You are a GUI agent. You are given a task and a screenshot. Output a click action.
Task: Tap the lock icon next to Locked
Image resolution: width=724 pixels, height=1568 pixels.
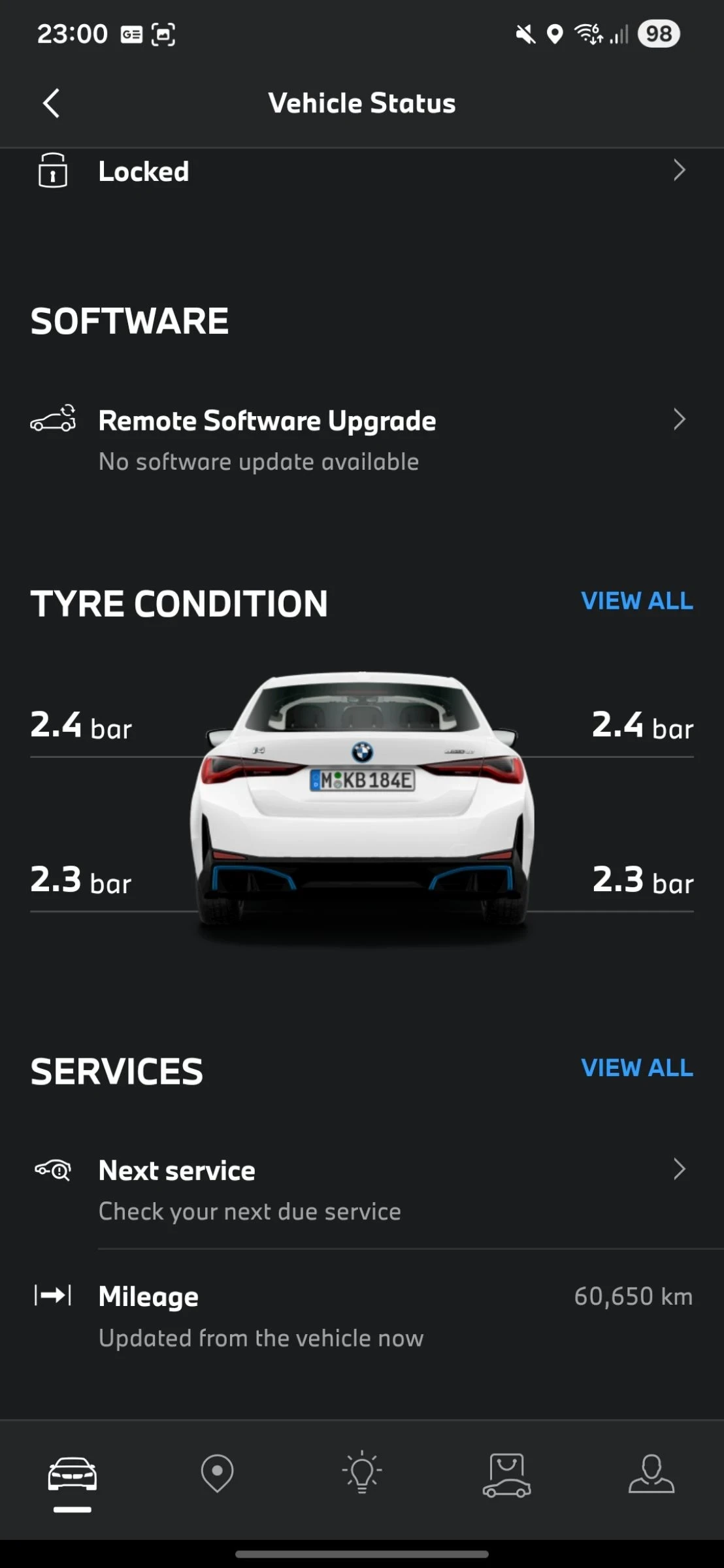[52, 171]
